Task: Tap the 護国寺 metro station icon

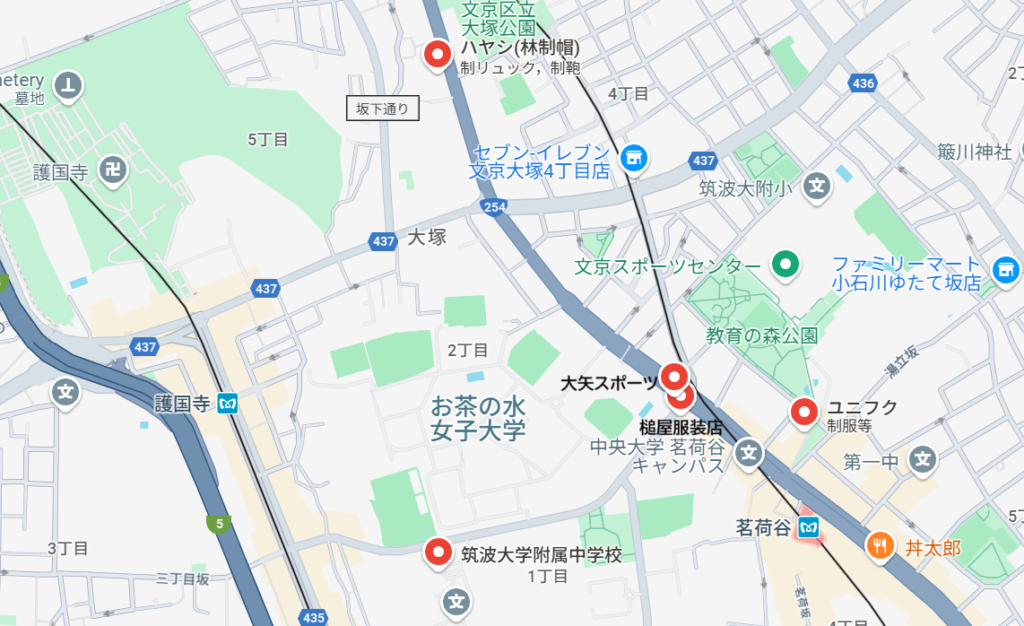Action: click(231, 404)
